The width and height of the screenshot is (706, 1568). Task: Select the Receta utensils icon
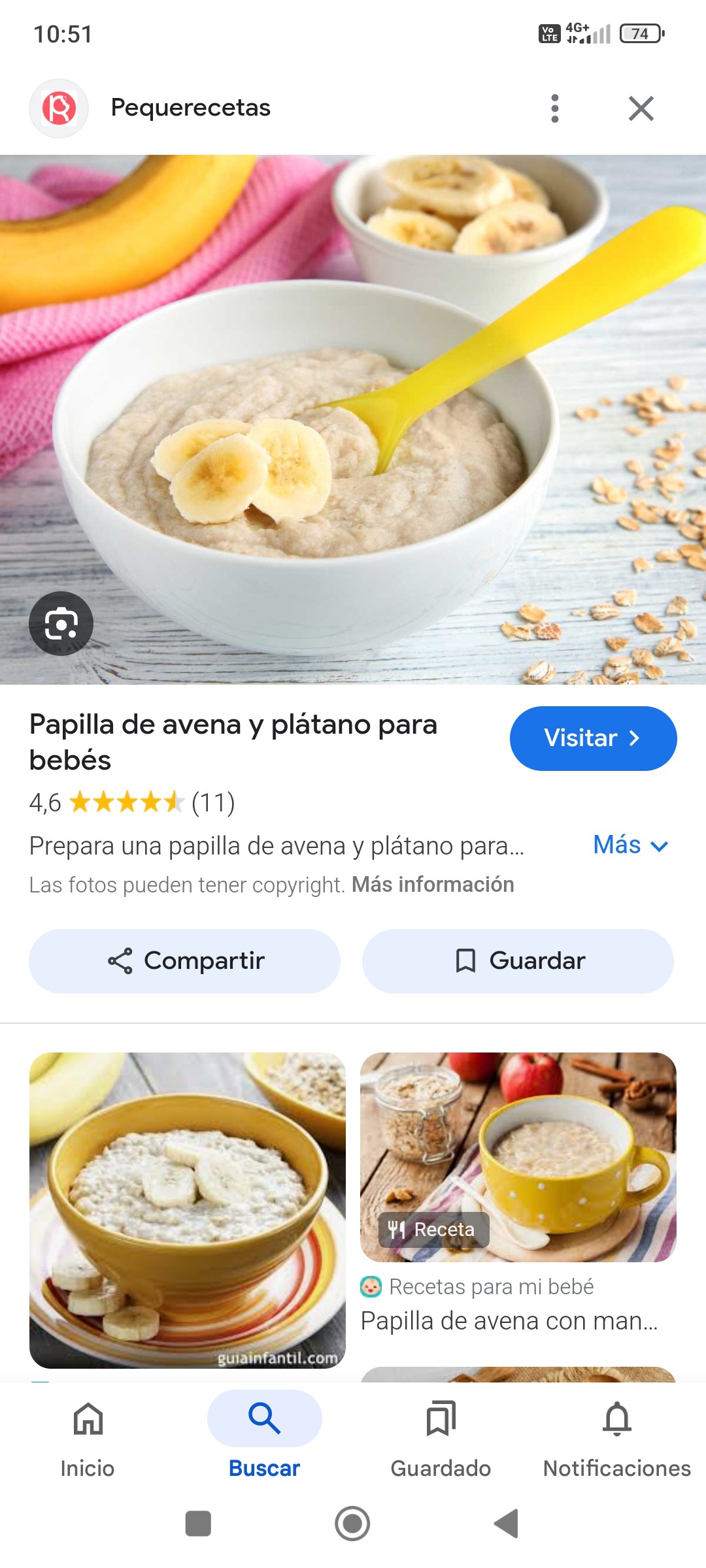[x=397, y=1230]
